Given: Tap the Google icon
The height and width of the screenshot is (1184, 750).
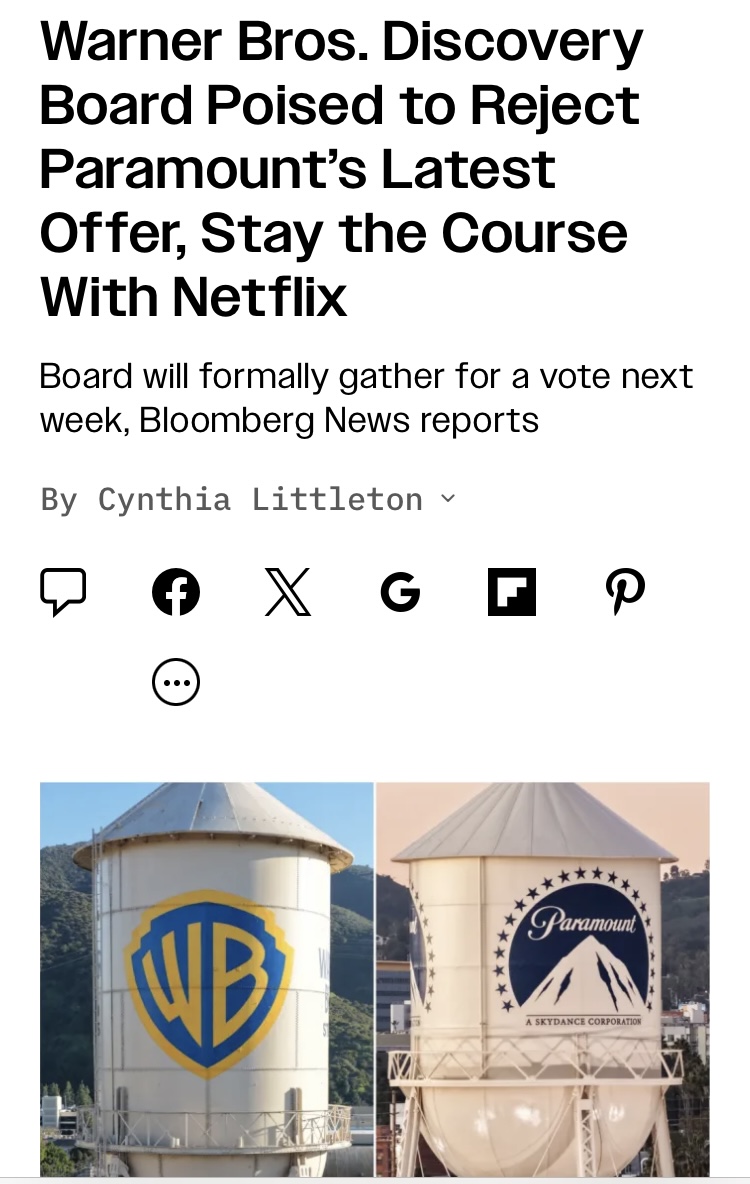Looking at the screenshot, I should tap(400, 592).
